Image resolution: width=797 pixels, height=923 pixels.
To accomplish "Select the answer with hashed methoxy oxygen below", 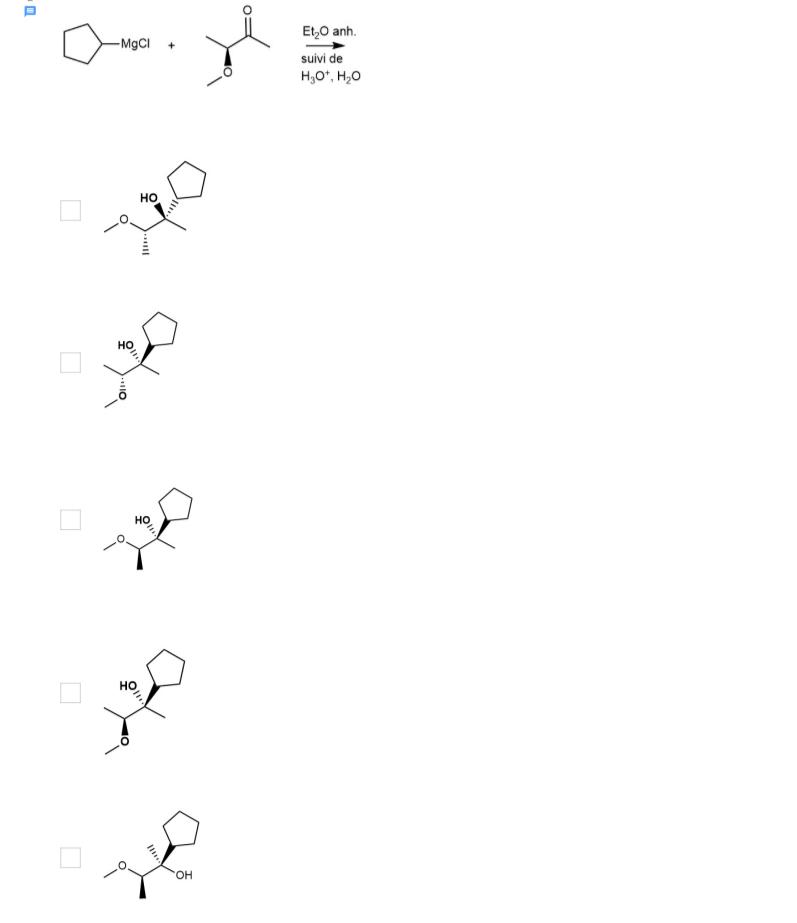I will [x=70, y=362].
